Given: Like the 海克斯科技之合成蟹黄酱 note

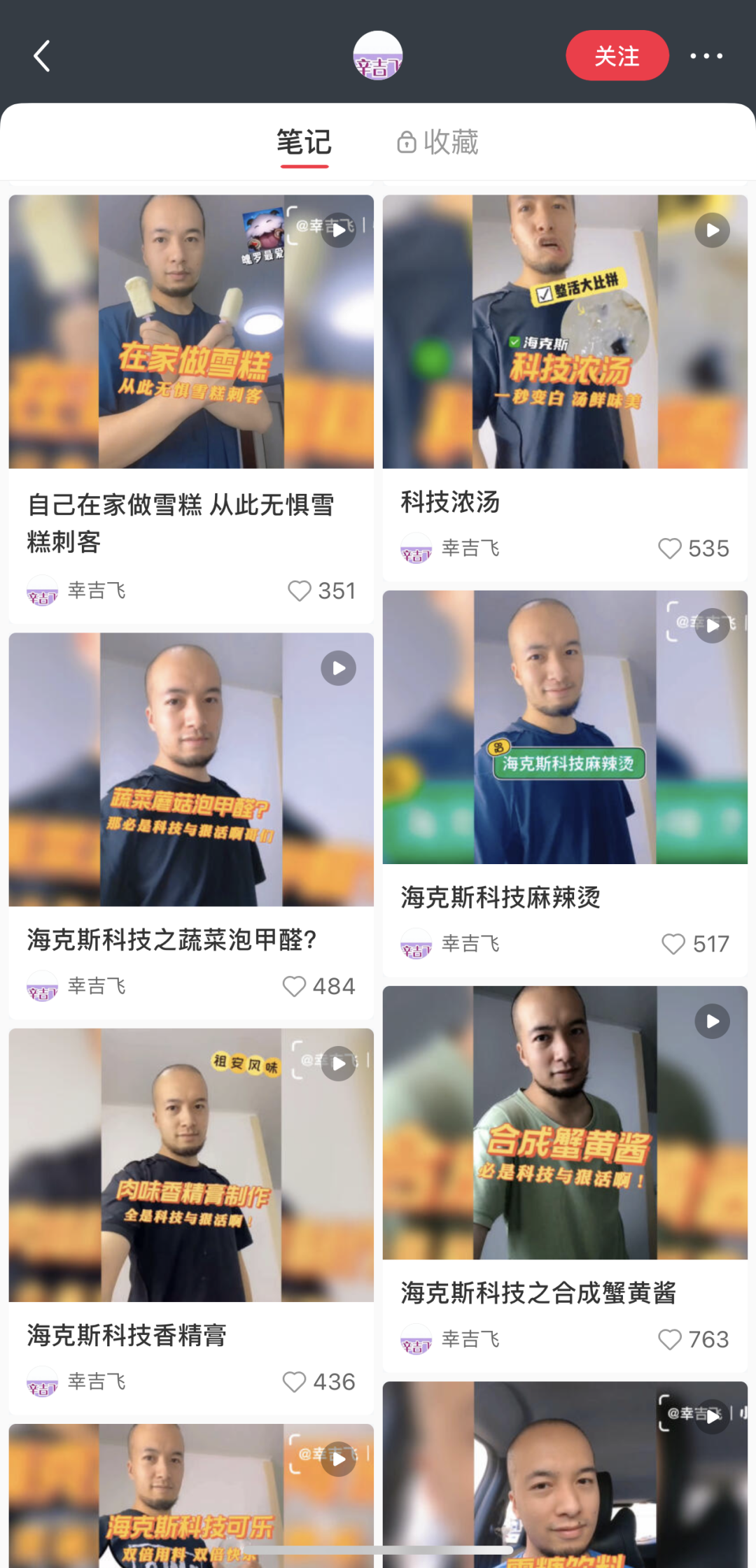Looking at the screenshot, I should tap(670, 1340).
